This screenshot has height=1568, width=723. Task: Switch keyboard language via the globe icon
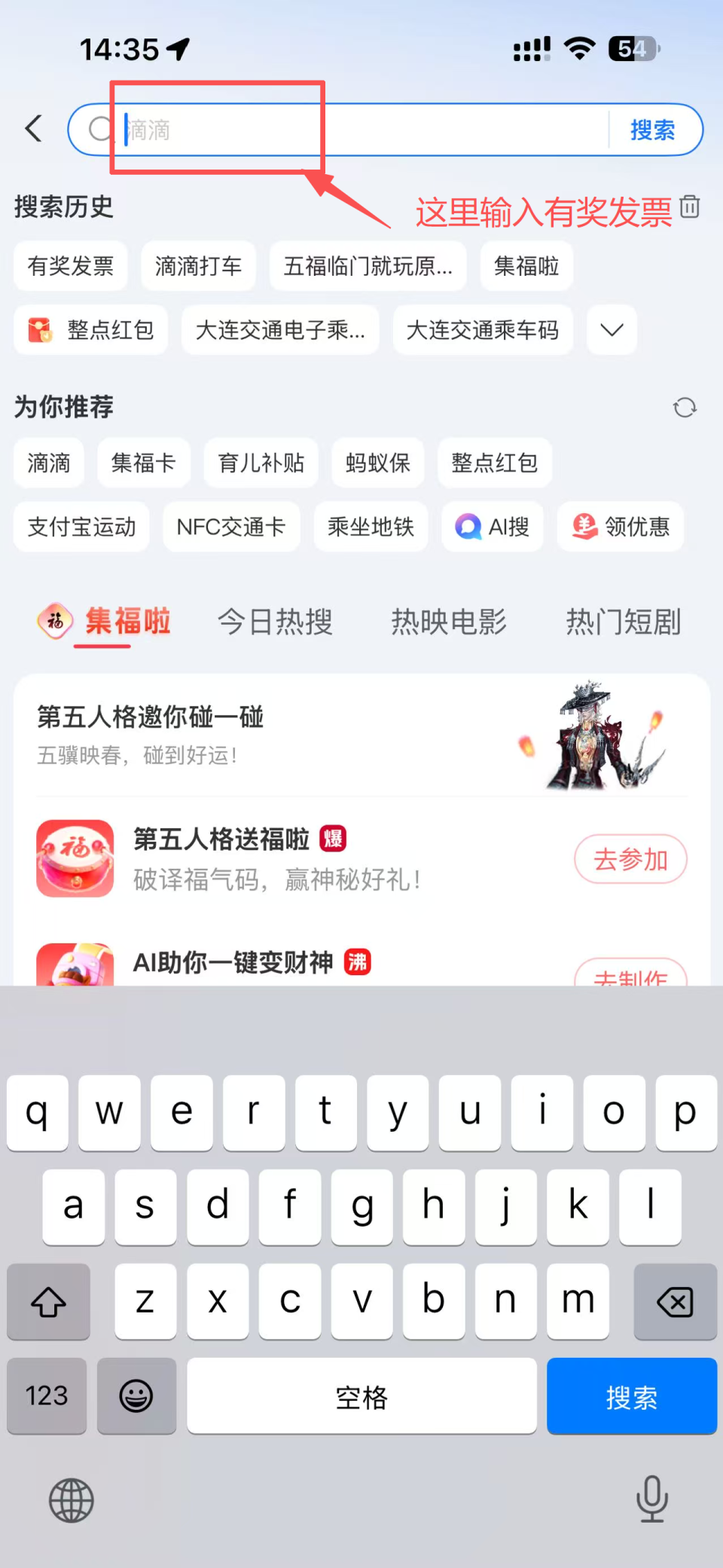[72, 1501]
